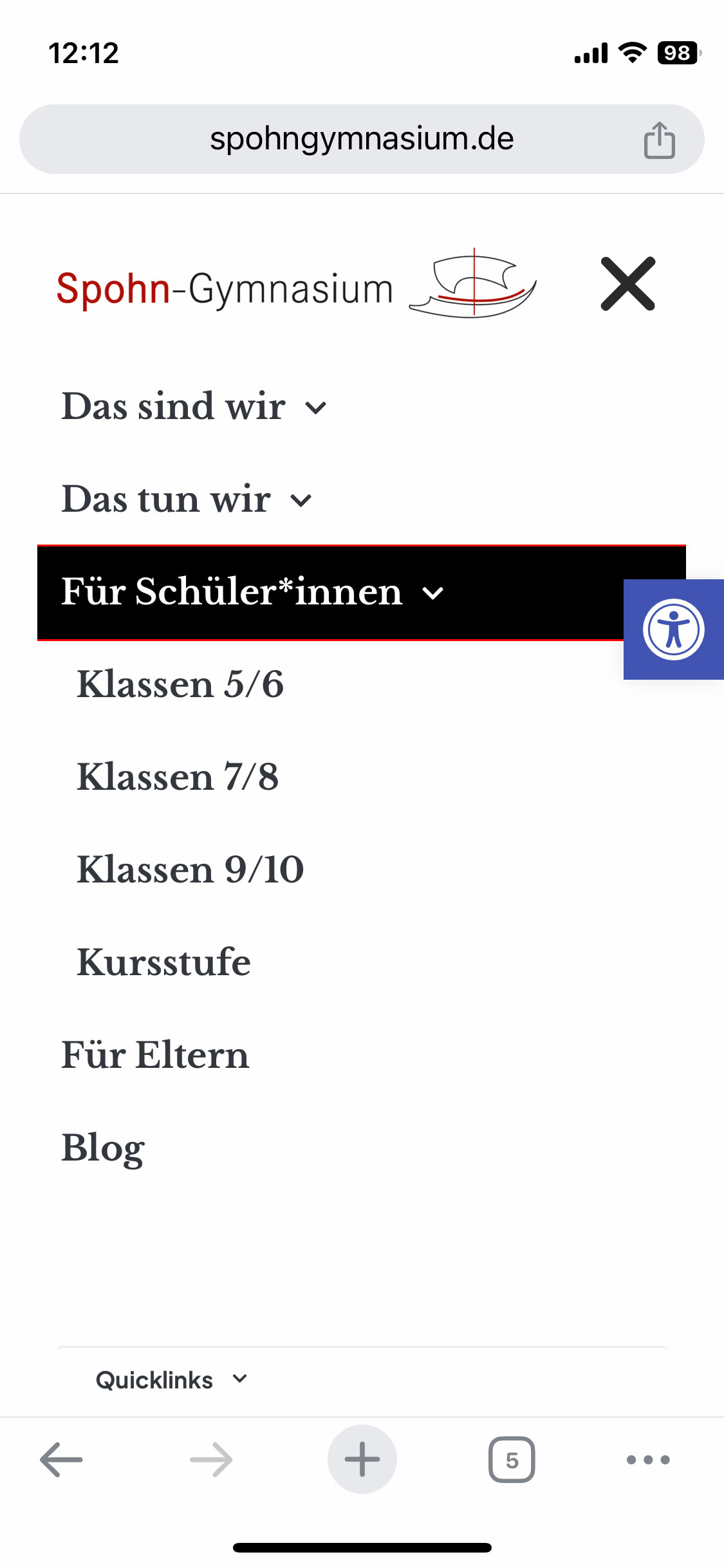The height and width of the screenshot is (1568, 724).
Task: Visit the Blog
Action: [x=103, y=1148]
